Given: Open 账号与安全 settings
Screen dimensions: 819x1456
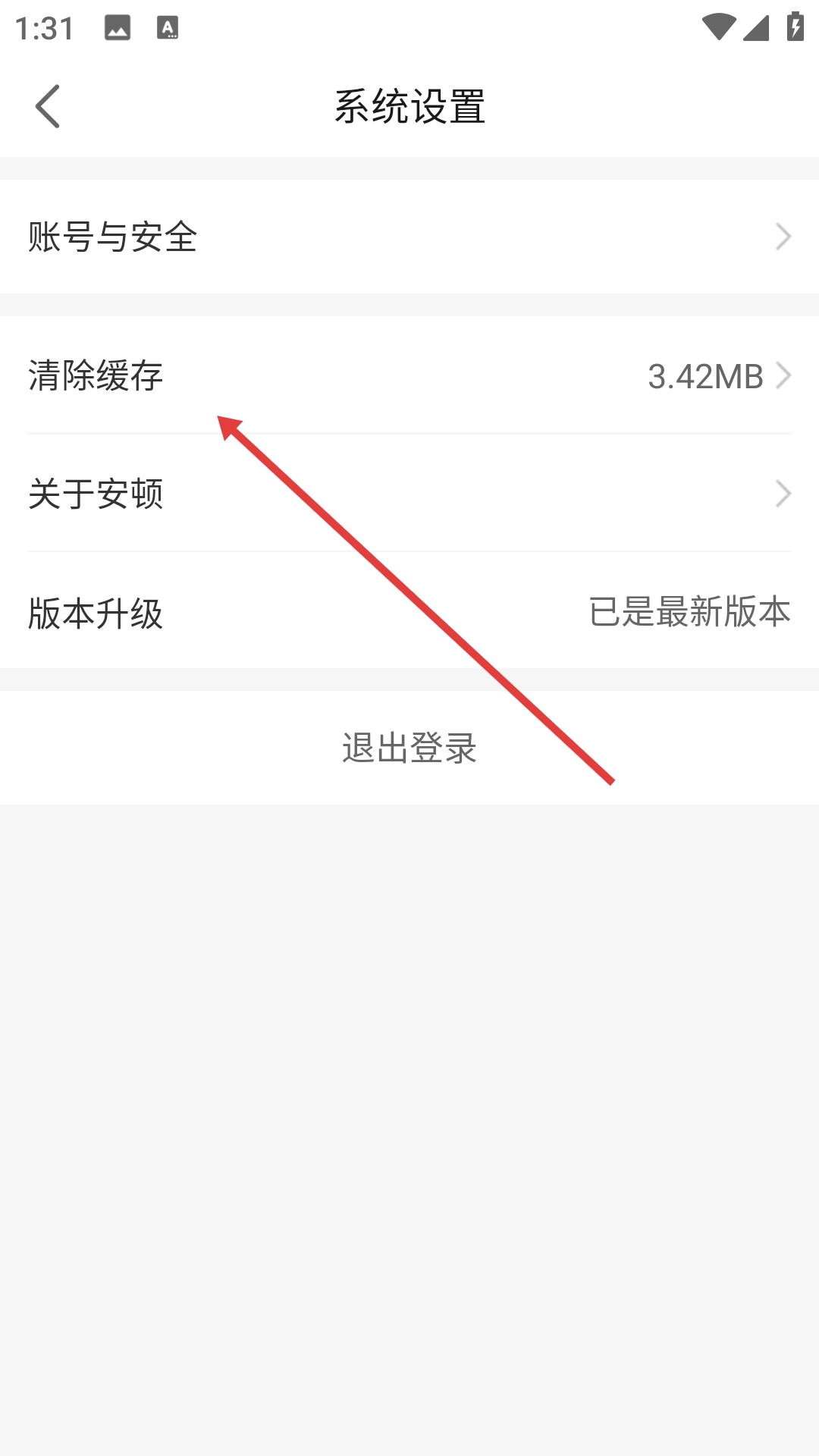Looking at the screenshot, I should click(409, 237).
